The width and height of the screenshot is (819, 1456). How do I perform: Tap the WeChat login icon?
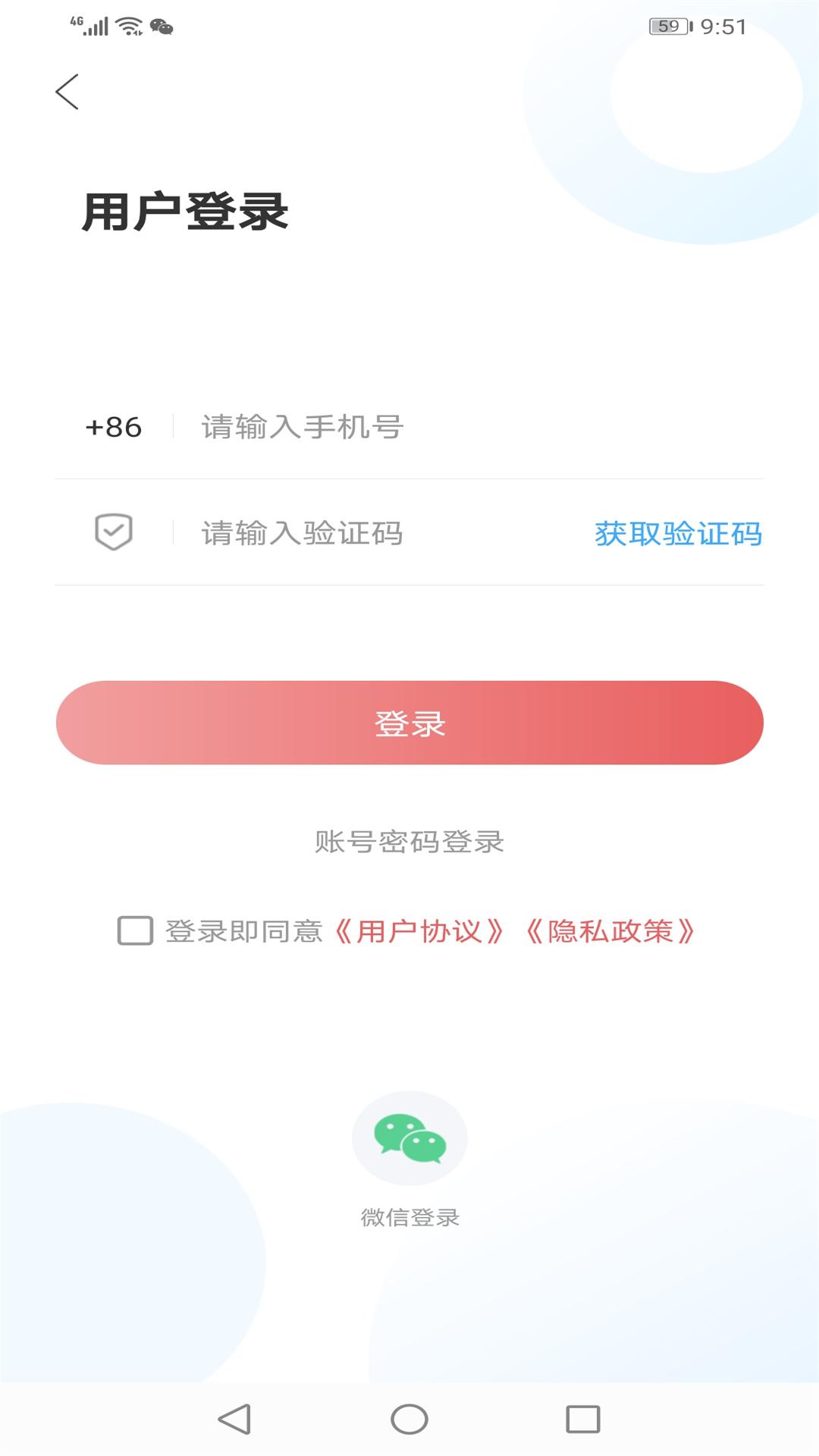click(x=409, y=1138)
